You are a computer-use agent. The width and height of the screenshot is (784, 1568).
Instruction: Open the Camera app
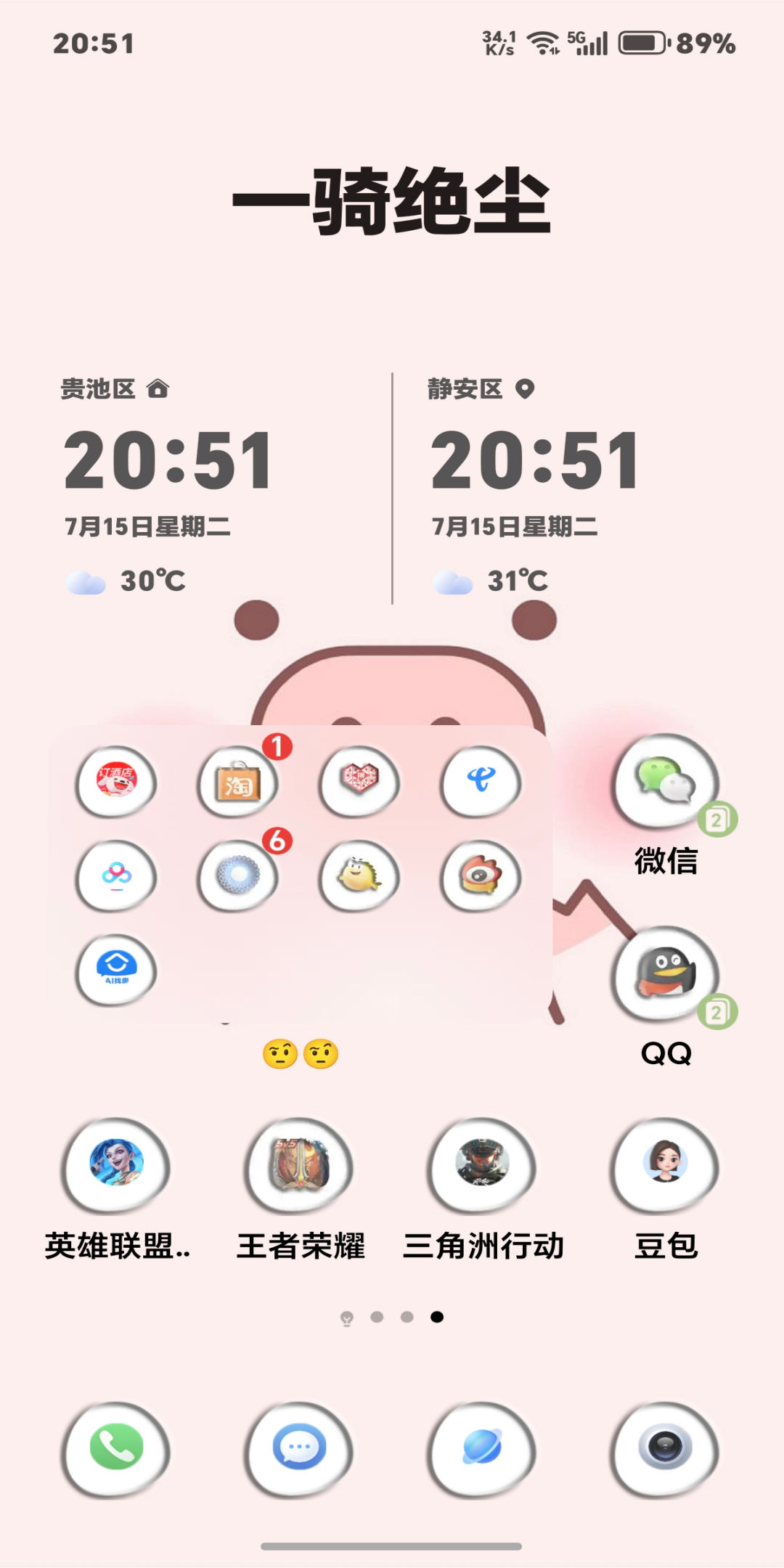(666, 1449)
